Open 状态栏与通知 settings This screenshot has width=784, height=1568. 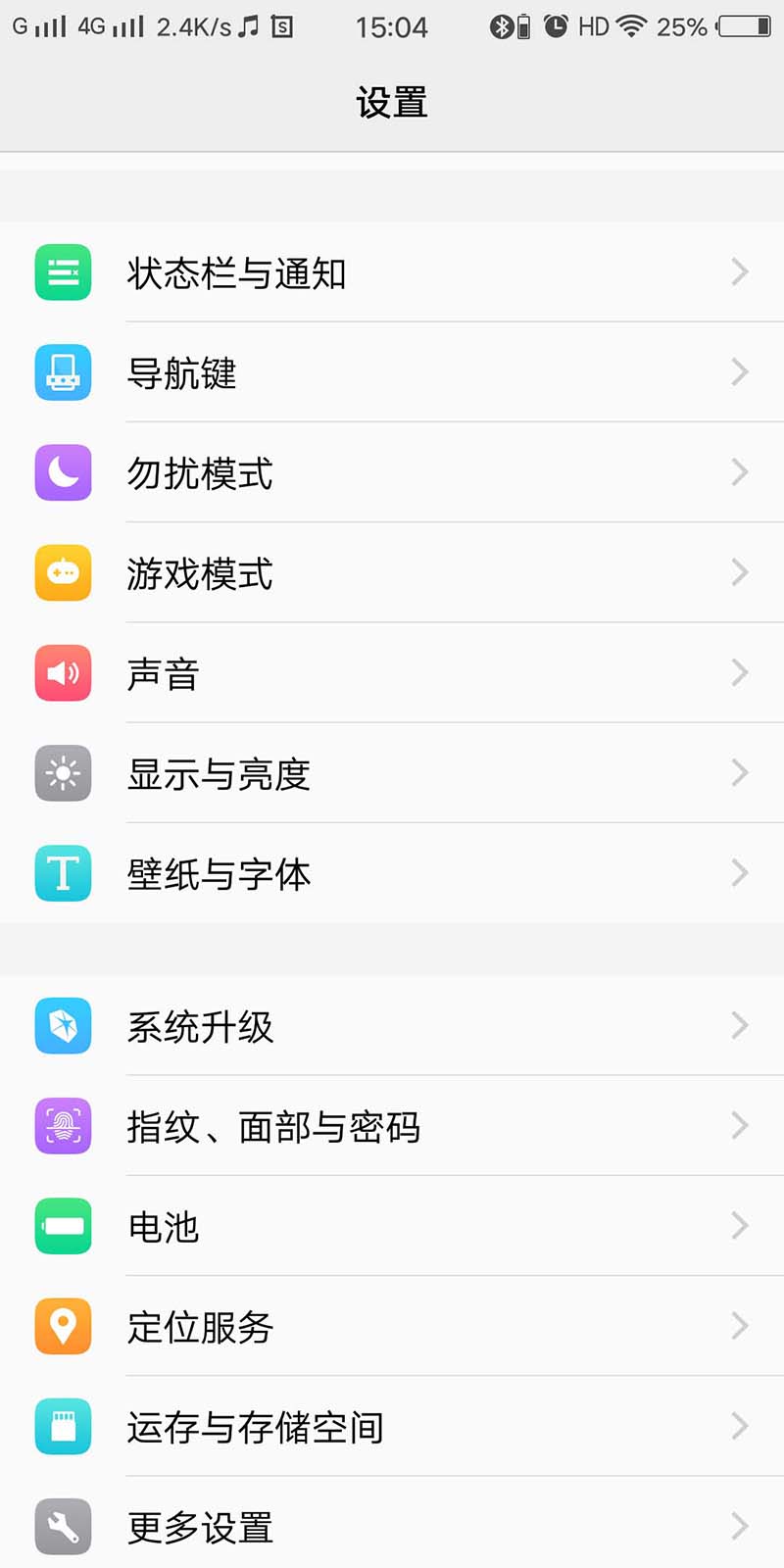pyautogui.click(x=235, y=272)
